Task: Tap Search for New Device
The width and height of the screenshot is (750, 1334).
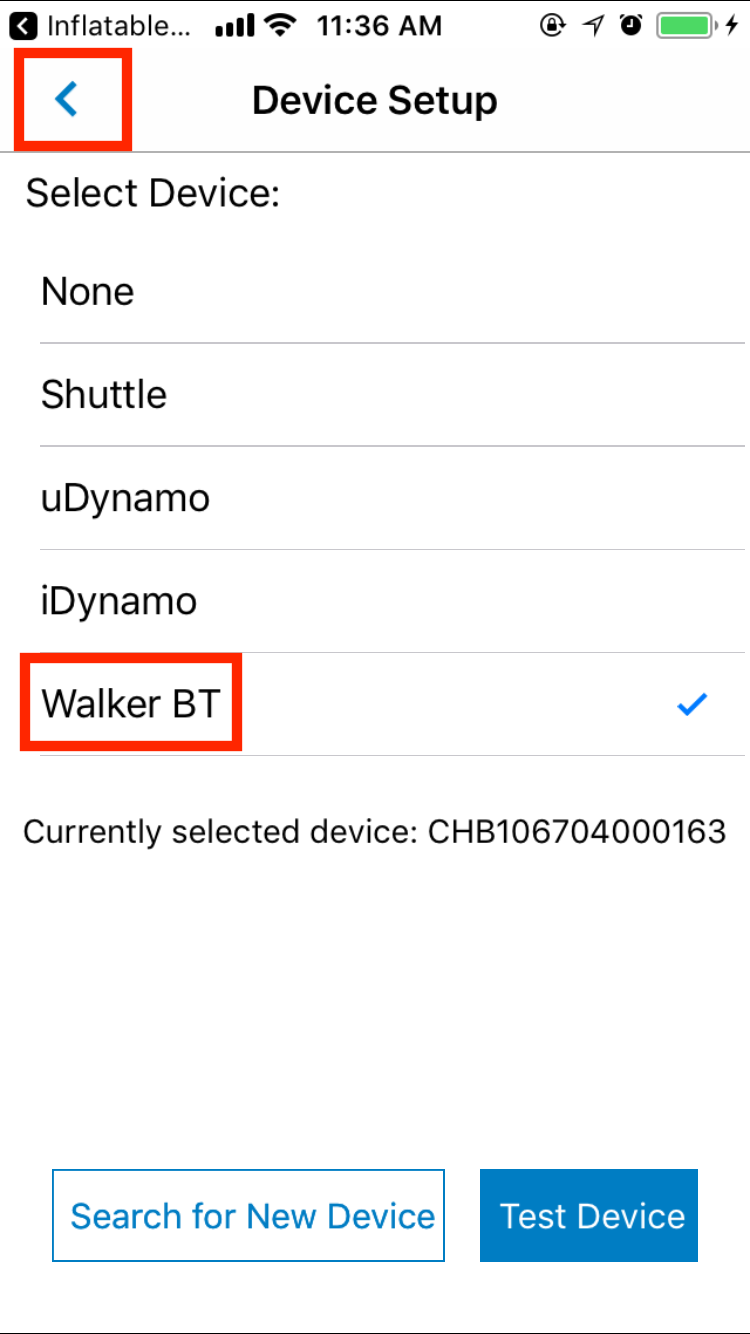Action: 248,1216
